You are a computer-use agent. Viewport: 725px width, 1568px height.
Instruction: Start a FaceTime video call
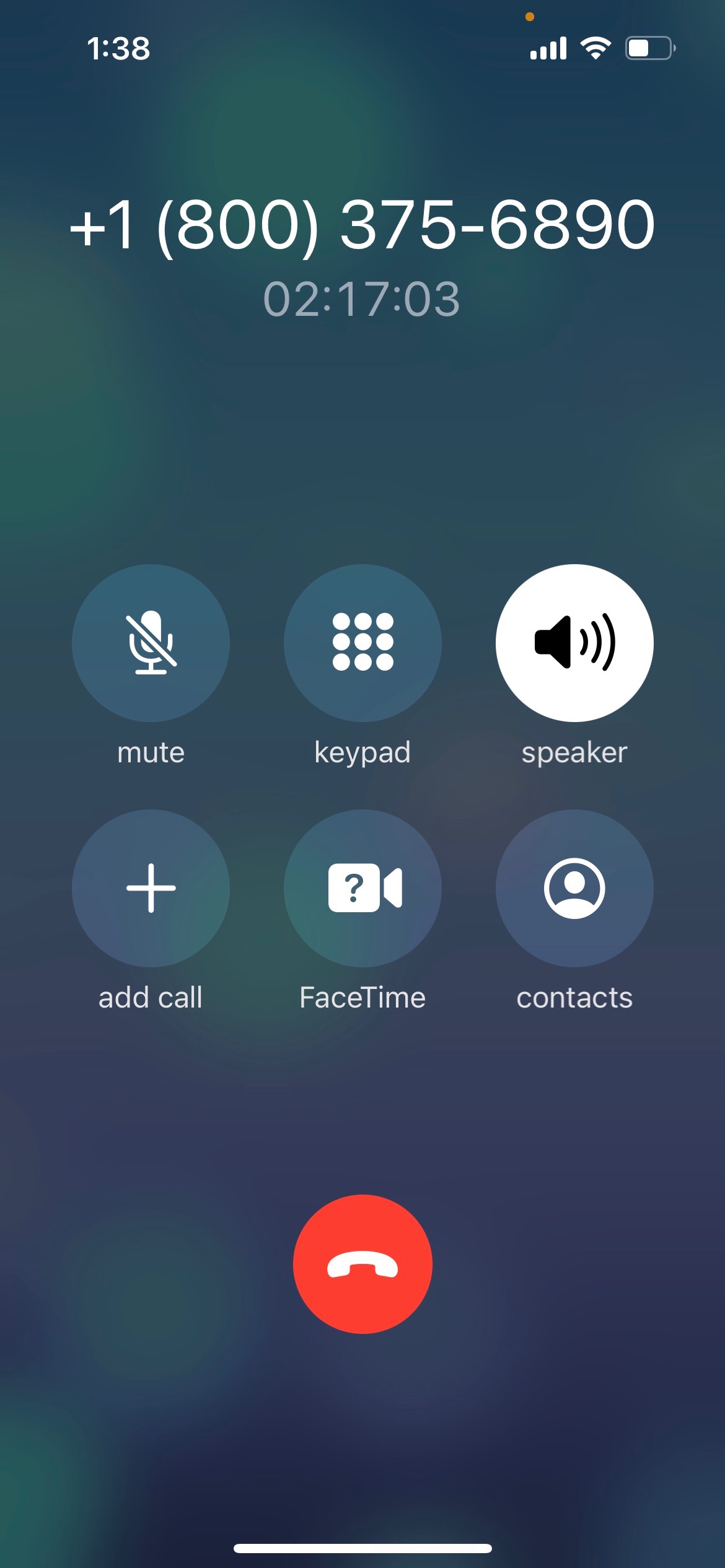coord(362,888)
